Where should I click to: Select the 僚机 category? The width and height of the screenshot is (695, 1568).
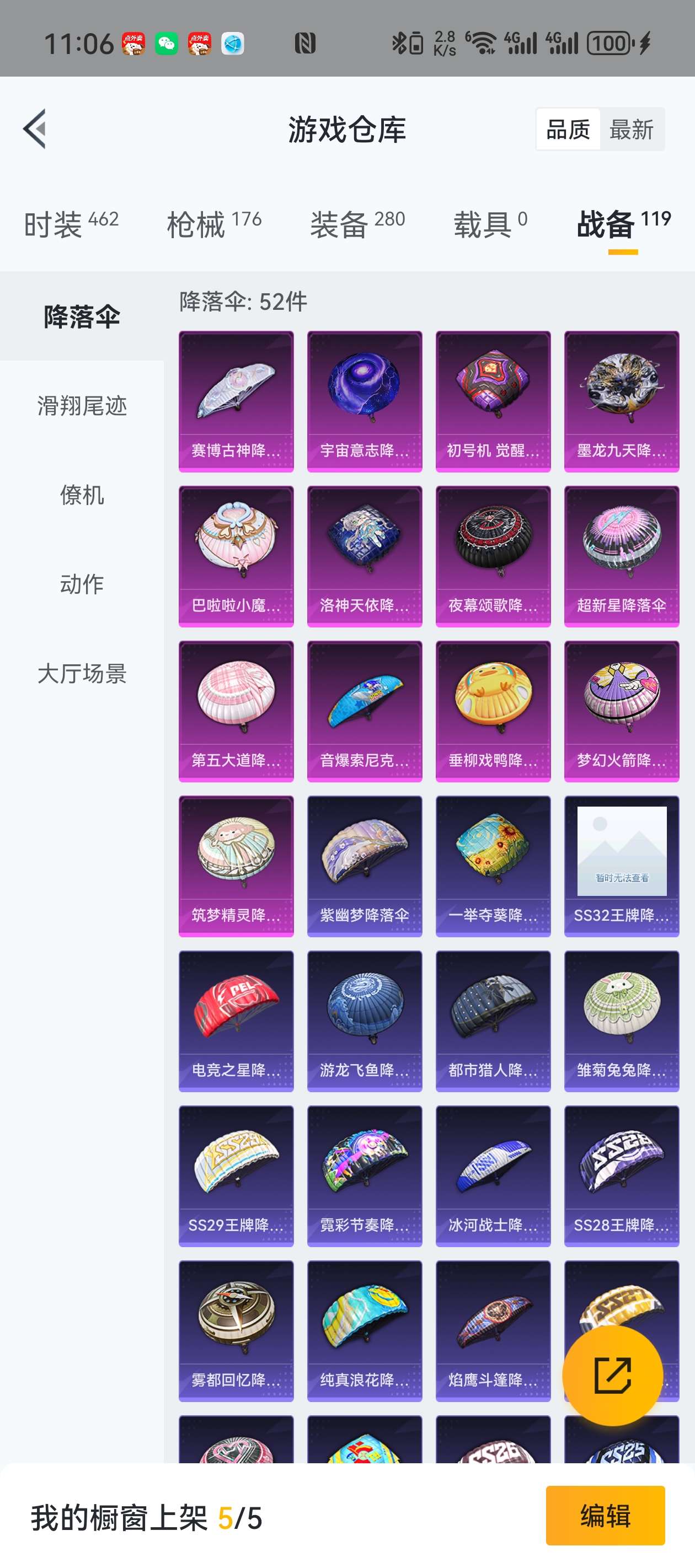[x=82, y=495]
